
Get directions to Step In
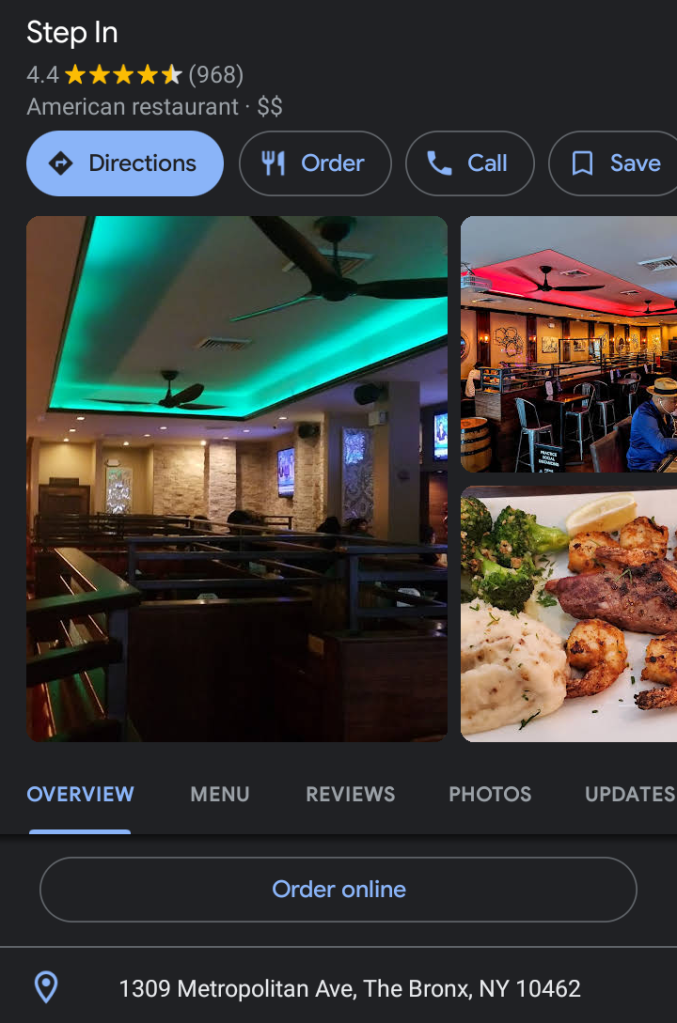tap(124, 163)
